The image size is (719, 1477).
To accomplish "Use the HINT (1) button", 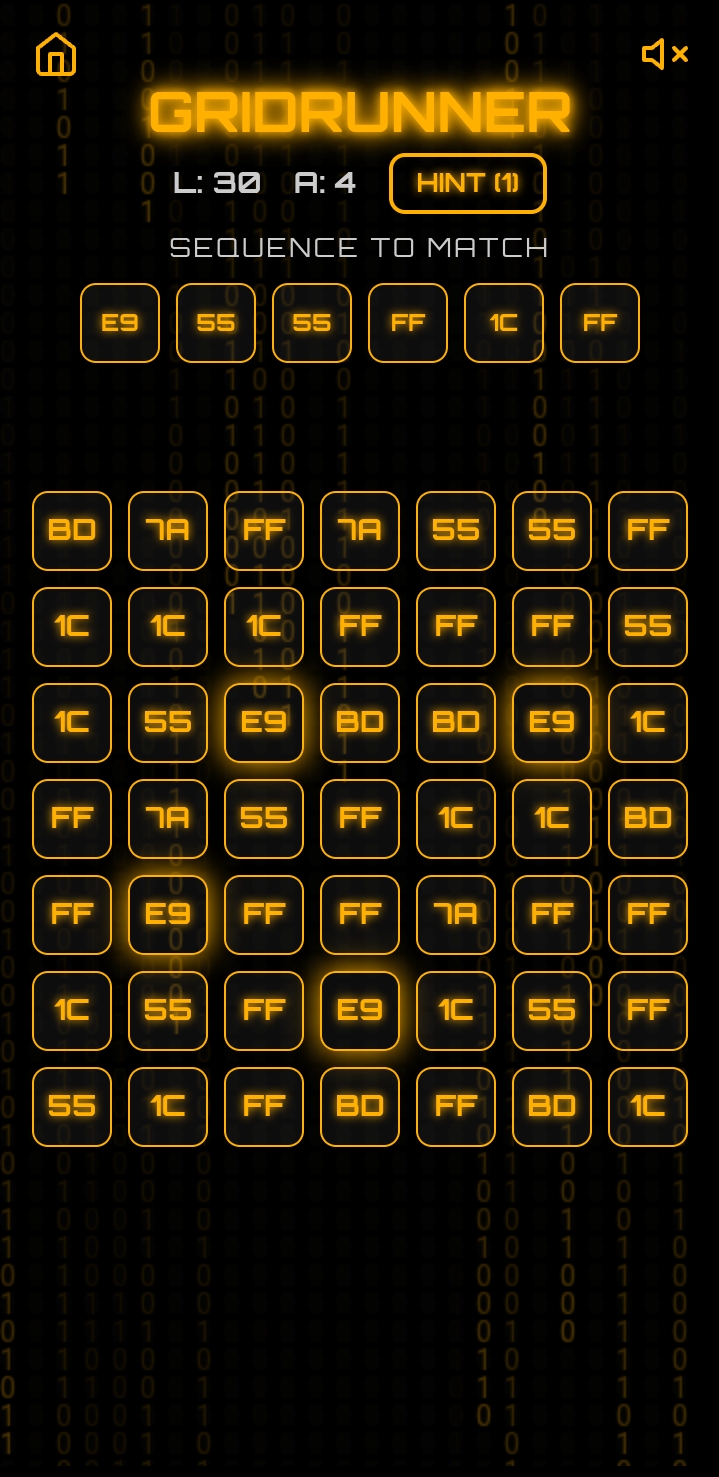I will click(468, 183).
